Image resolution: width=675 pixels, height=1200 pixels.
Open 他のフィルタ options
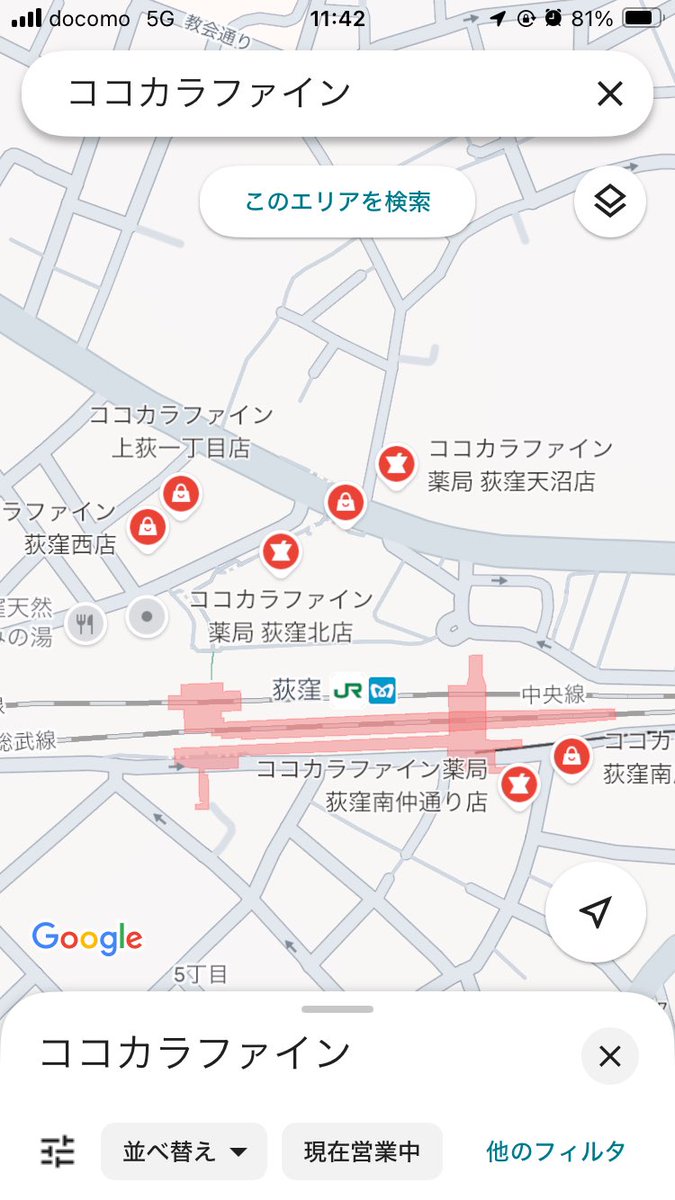click(x=556, y=1151)
